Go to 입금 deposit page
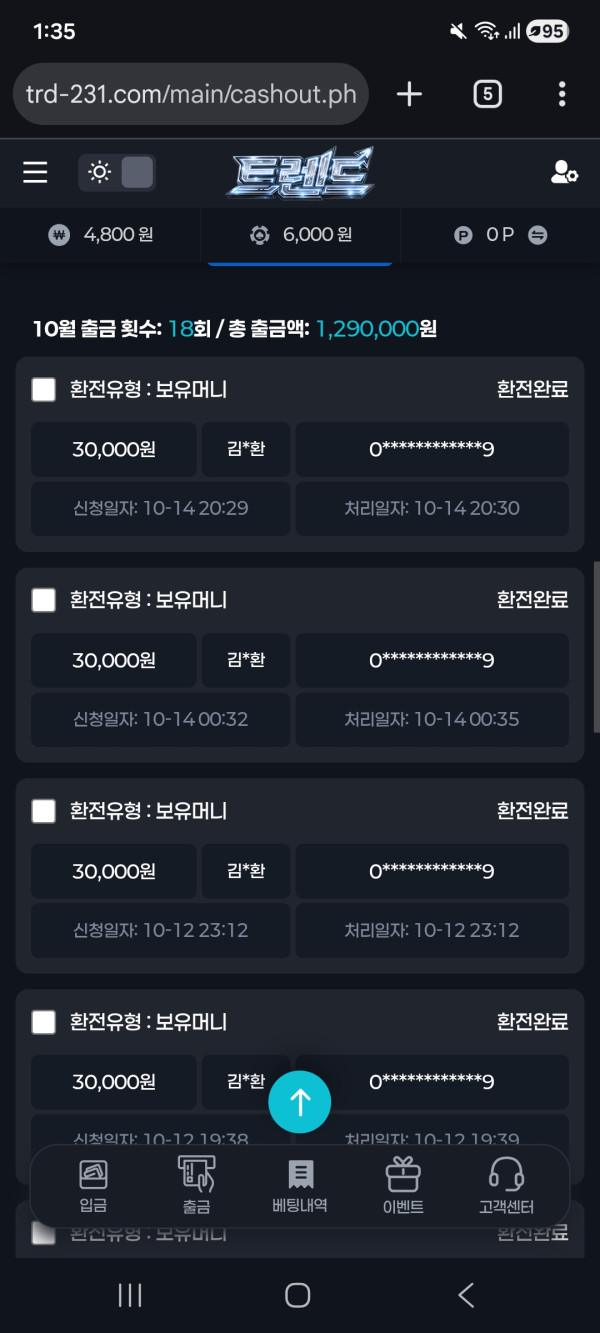The width and height of the screenshot is (600, 1333). [x=93, y=1186]
